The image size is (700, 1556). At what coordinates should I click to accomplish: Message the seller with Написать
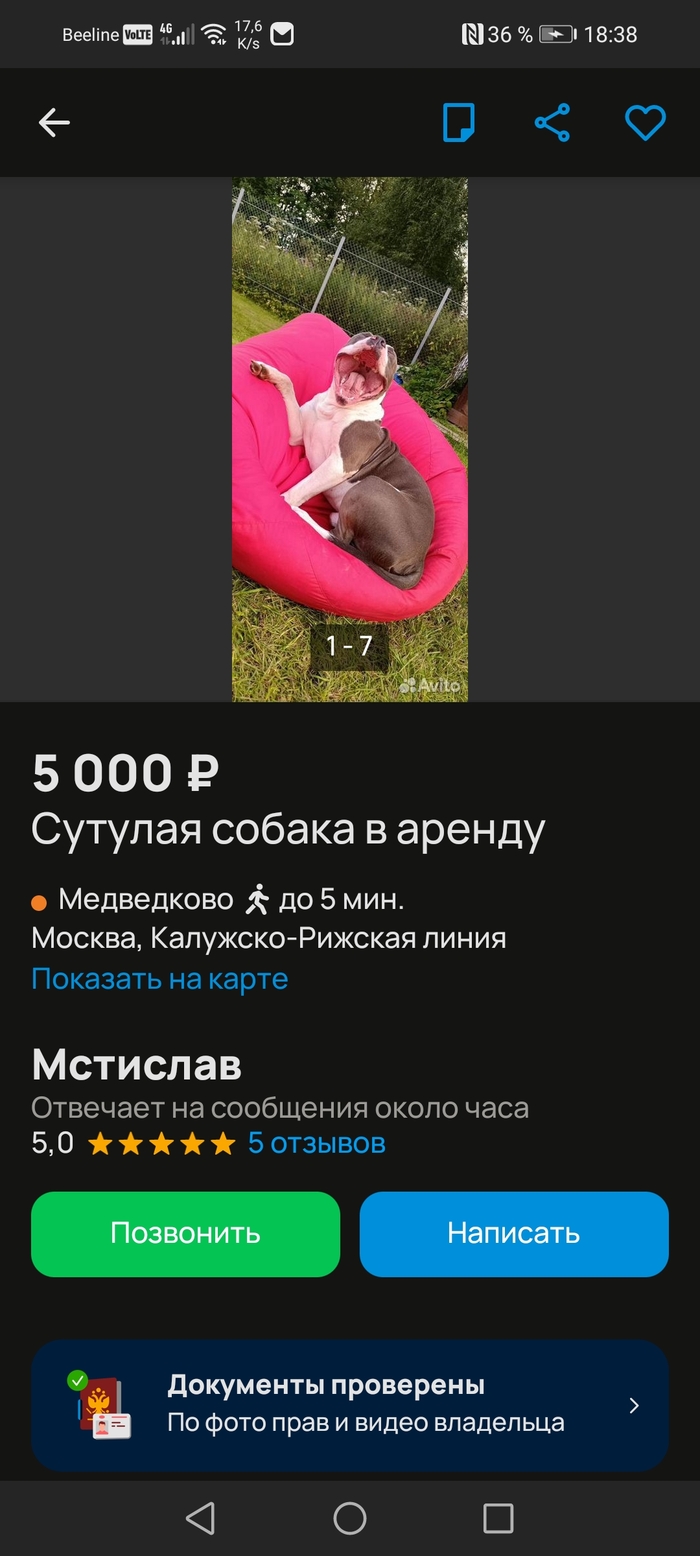click(514, 1234)
